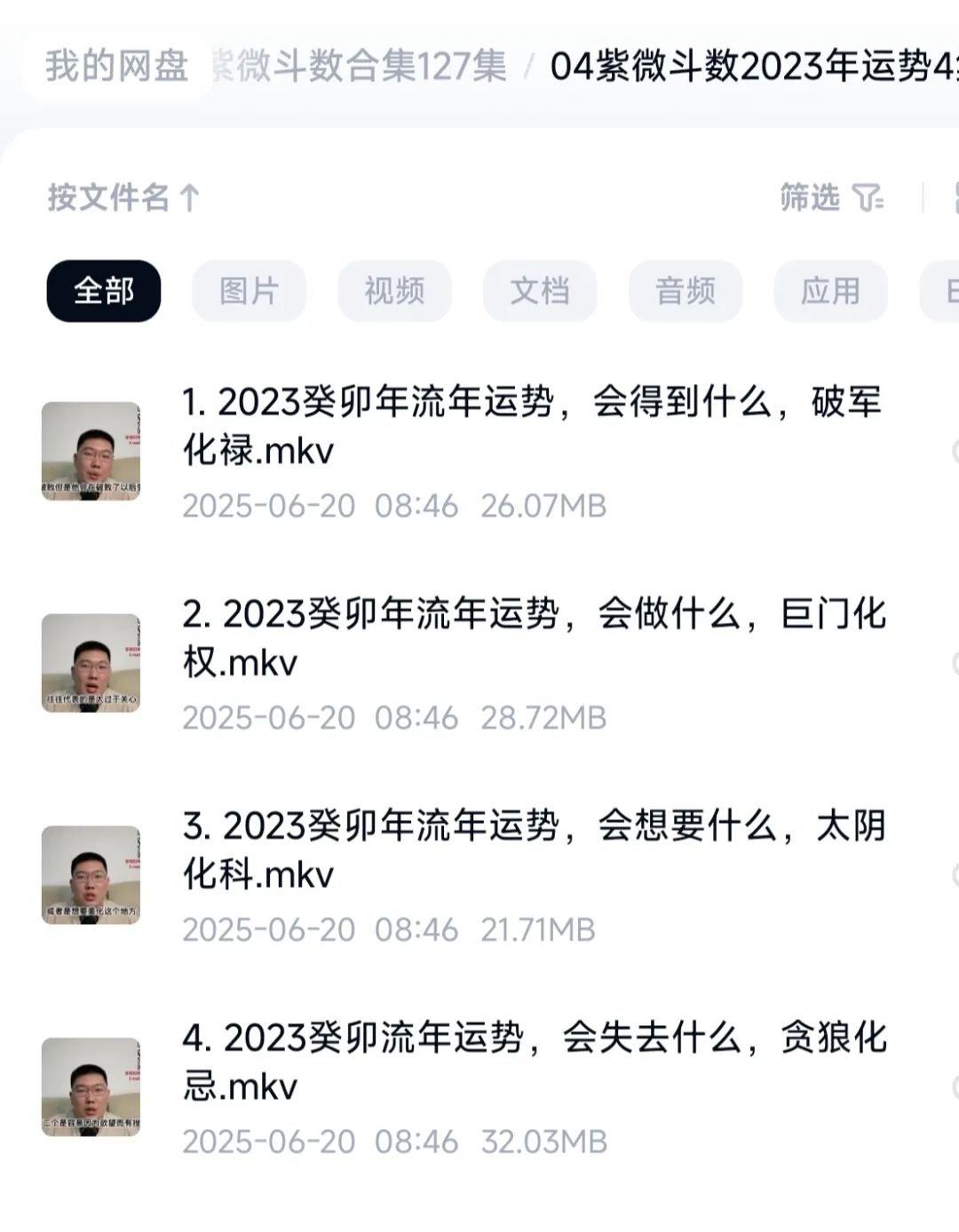This screenshot has width=959, height=1232.
Task: Open video 1 about 破军化禄
Action: pyautogui.click(x=531, y=426)
